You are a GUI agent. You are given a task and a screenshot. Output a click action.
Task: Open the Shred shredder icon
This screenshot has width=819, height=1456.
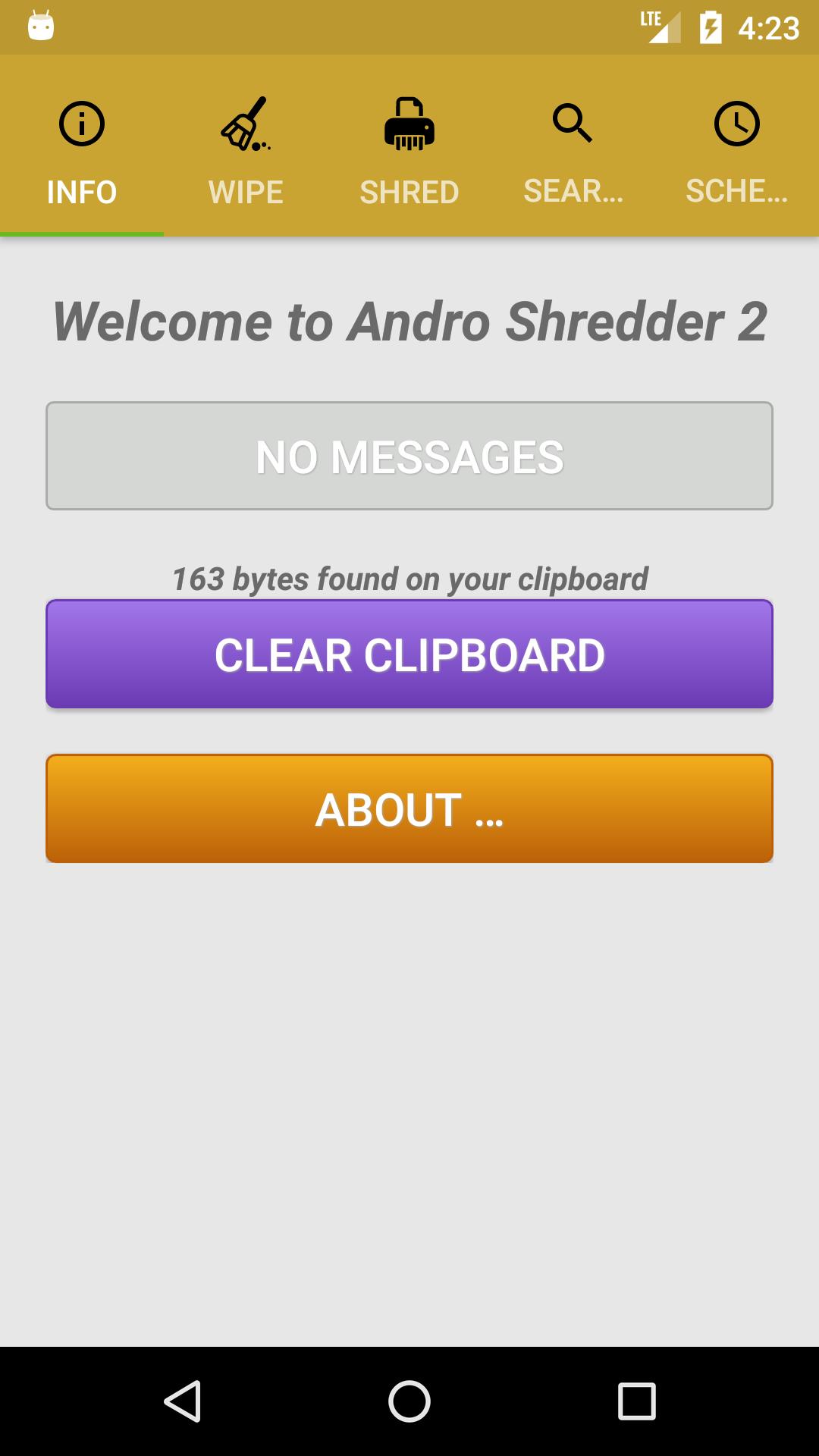409,124
